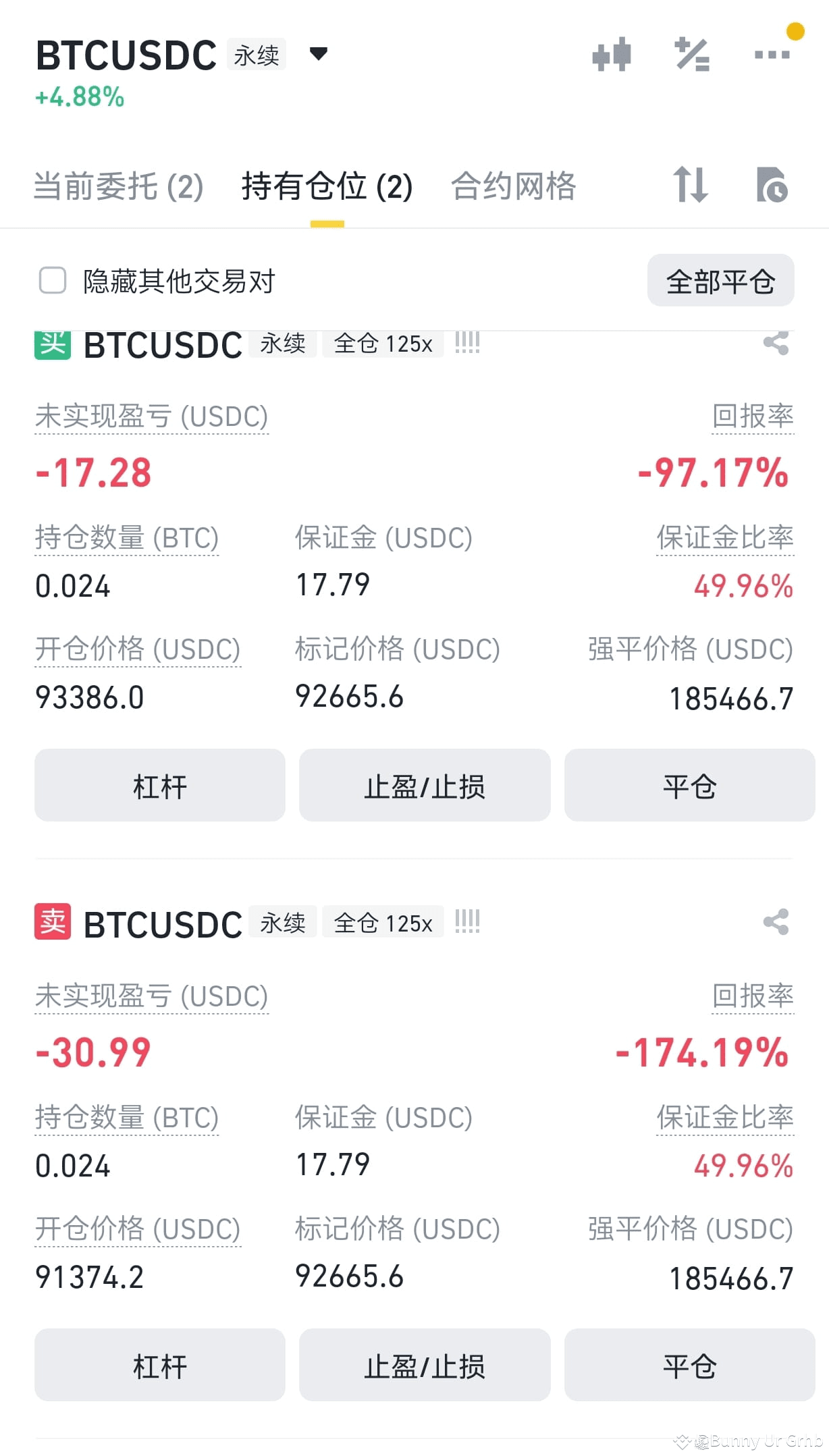Open the percentage calculator icon

[x=692, y=55]
